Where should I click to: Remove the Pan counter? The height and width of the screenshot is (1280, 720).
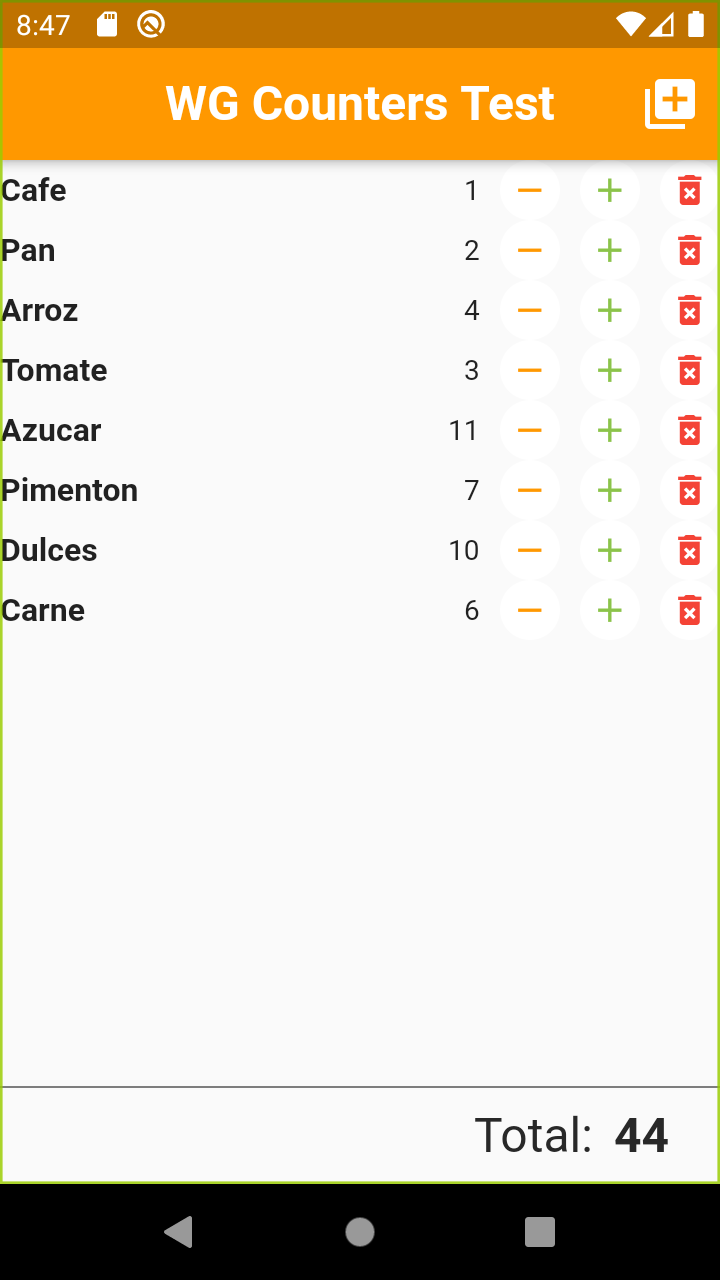689,250
